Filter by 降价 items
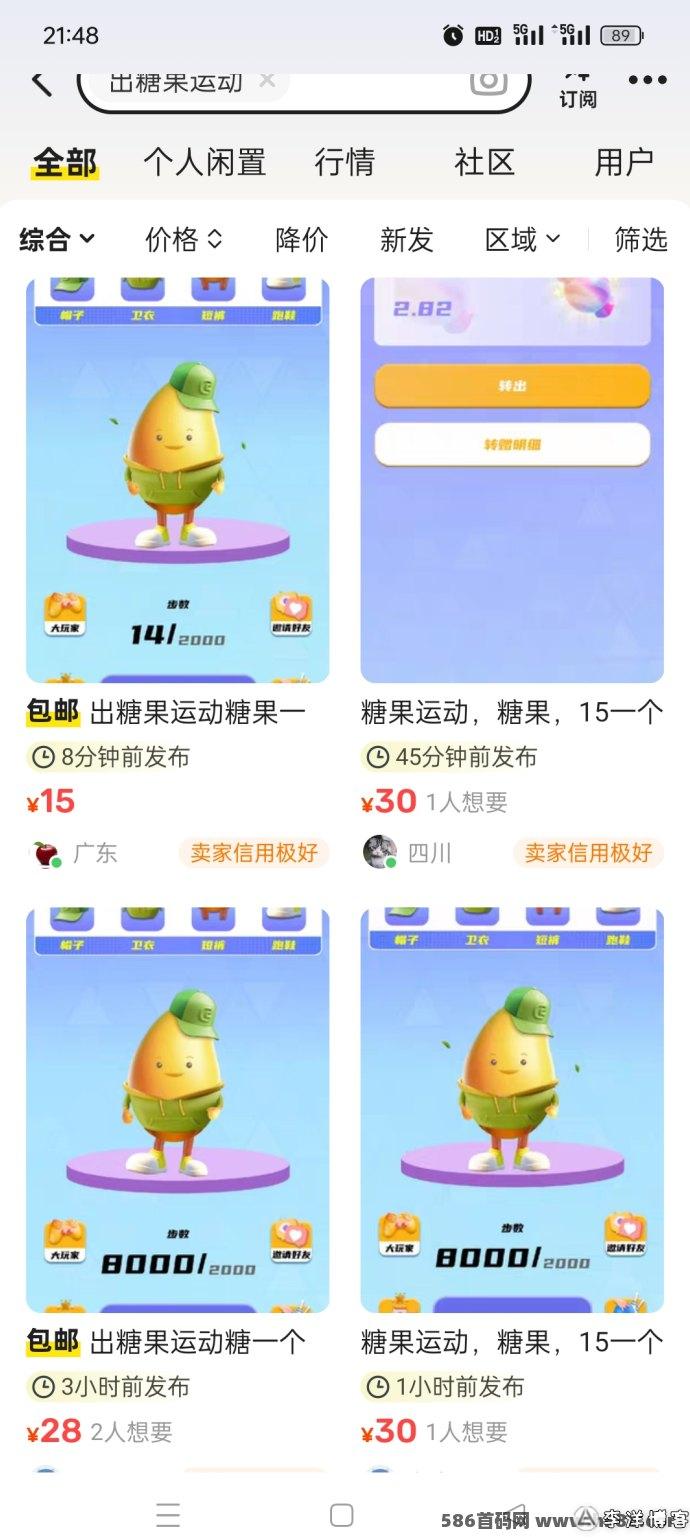The height and width of the screenshot is (1538, 690). [x=301, y=240]
